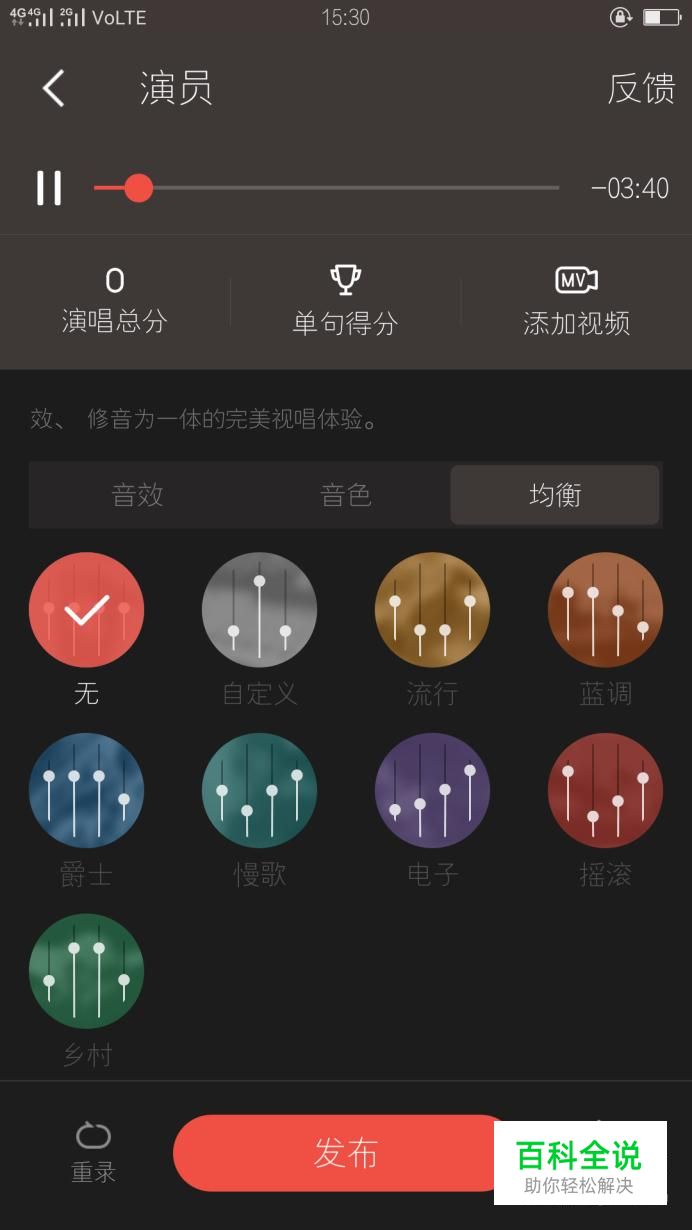
Task: Apply the 乡村 country equalizer preset
Action: click(86, 971)
